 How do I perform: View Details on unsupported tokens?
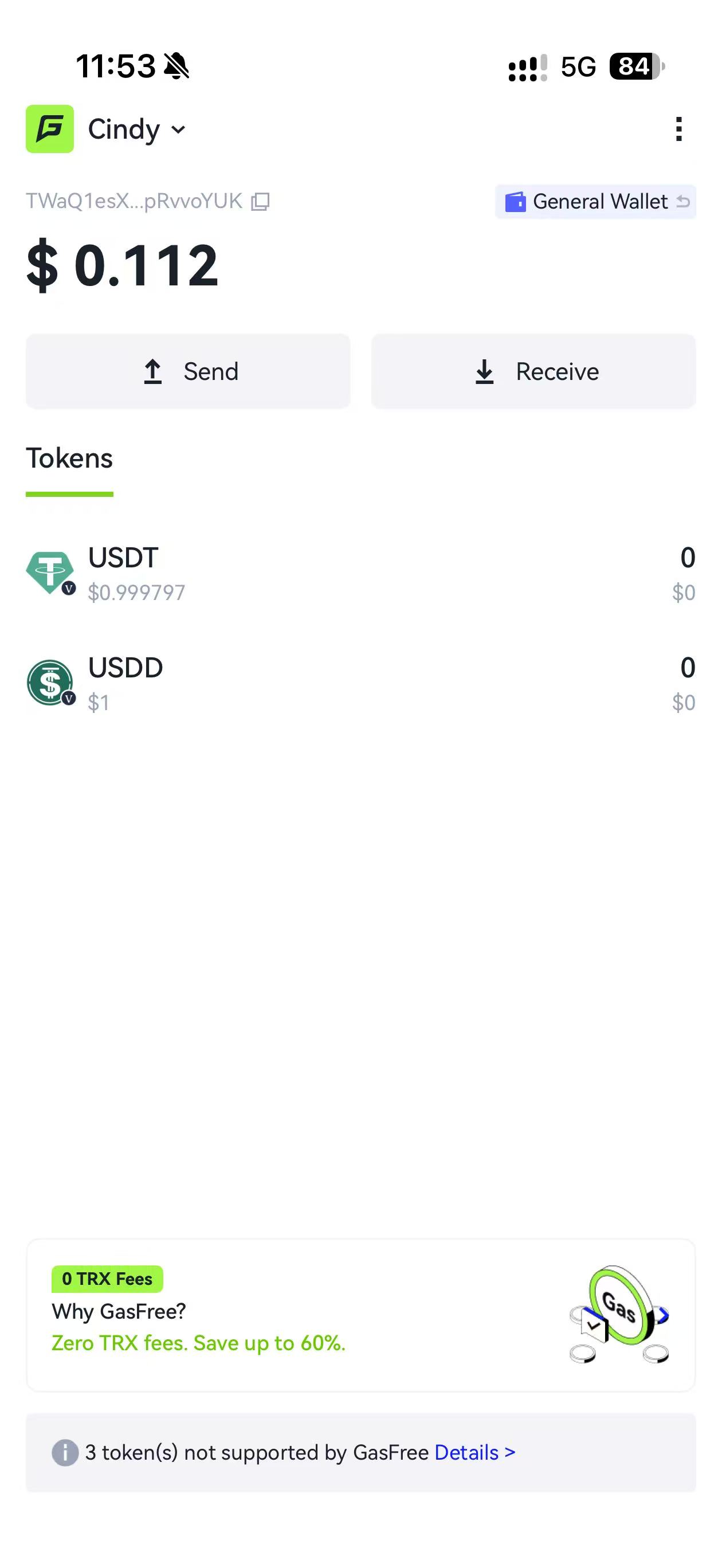click(475, 1453)
